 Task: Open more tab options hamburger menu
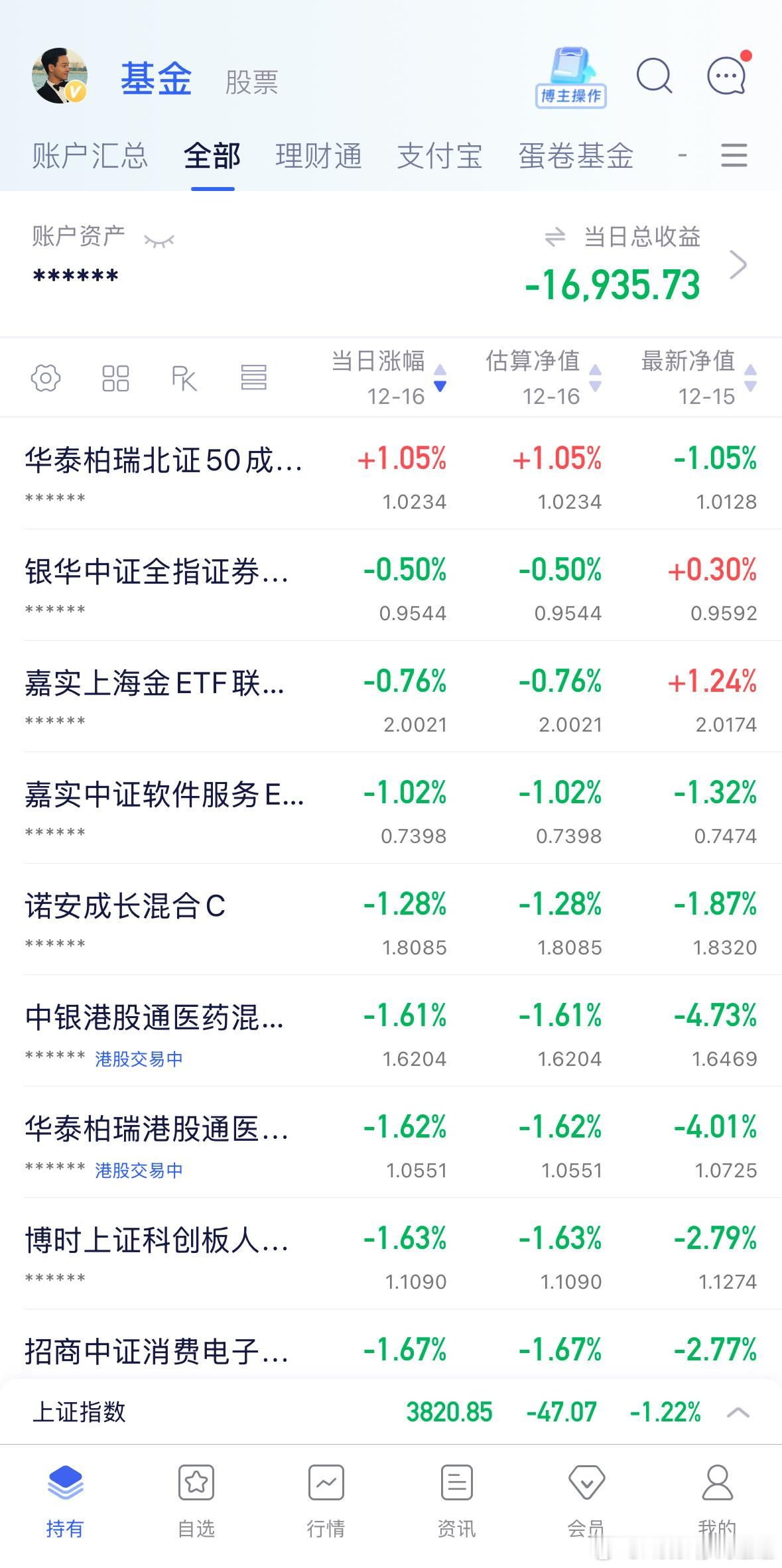[x=733, y=157]
